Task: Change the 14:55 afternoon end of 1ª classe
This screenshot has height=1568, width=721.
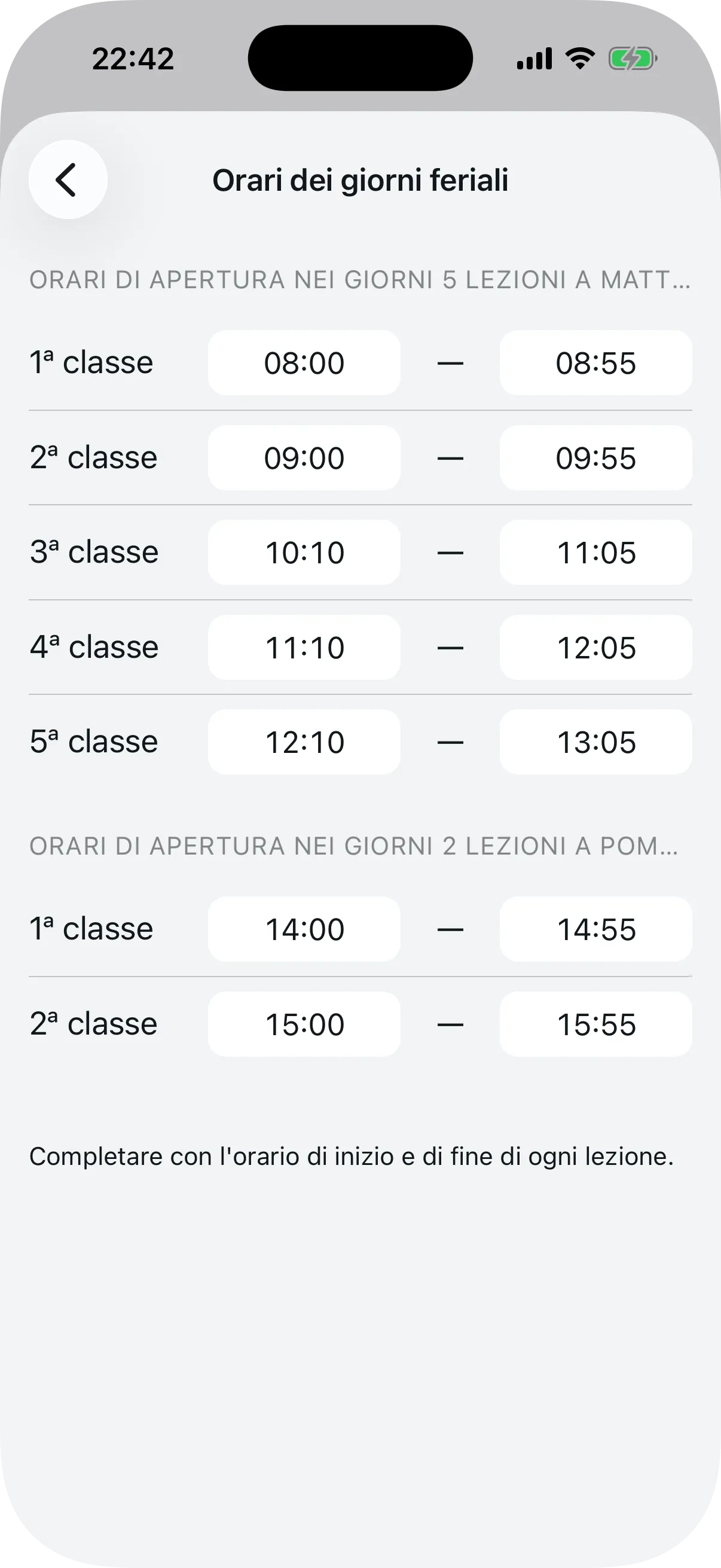Action: 595,928
